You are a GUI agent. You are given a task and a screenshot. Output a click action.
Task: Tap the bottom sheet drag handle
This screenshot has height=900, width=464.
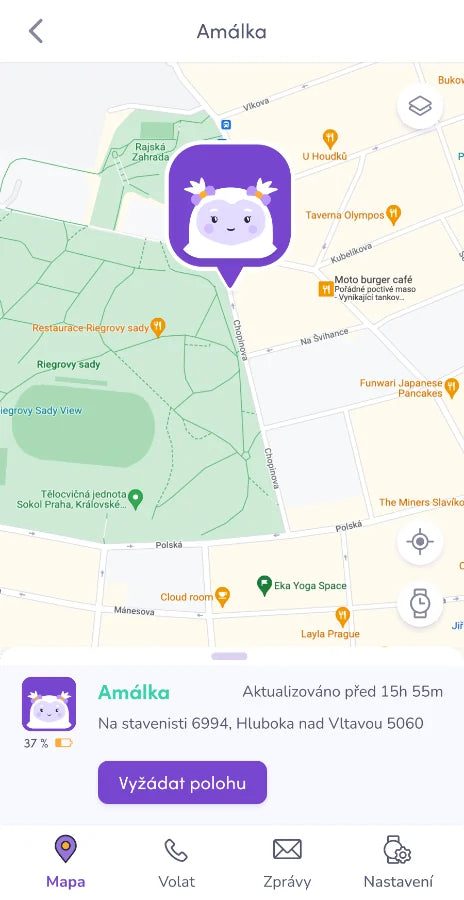pos(229,656)
